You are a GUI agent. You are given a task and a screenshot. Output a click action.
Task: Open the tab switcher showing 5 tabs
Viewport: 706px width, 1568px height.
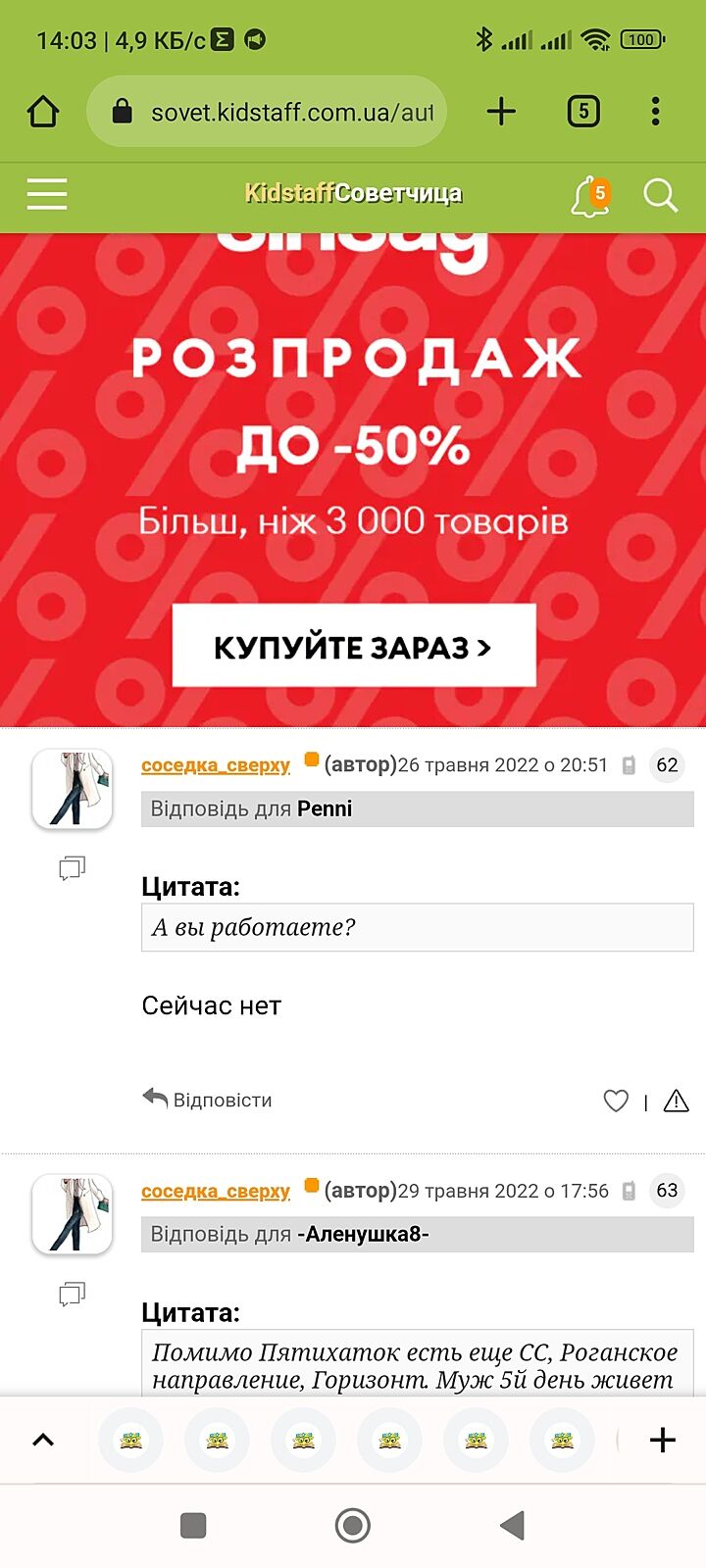pyautogui.click(x=583, y=112)
